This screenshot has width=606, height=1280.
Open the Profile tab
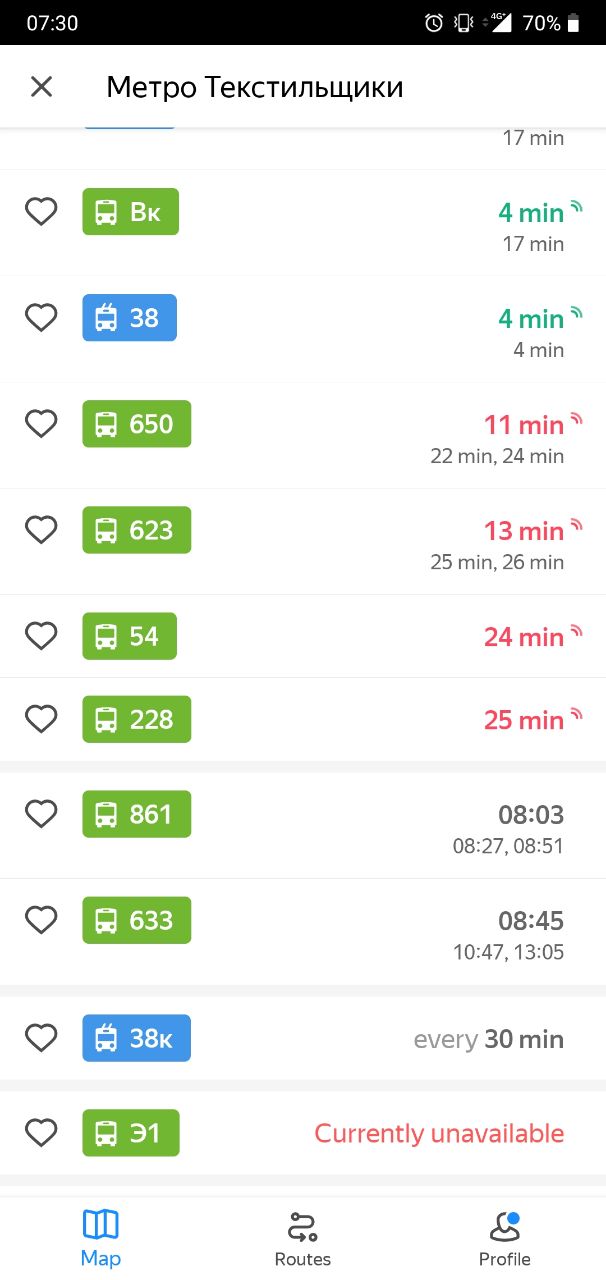point(505,1238)
